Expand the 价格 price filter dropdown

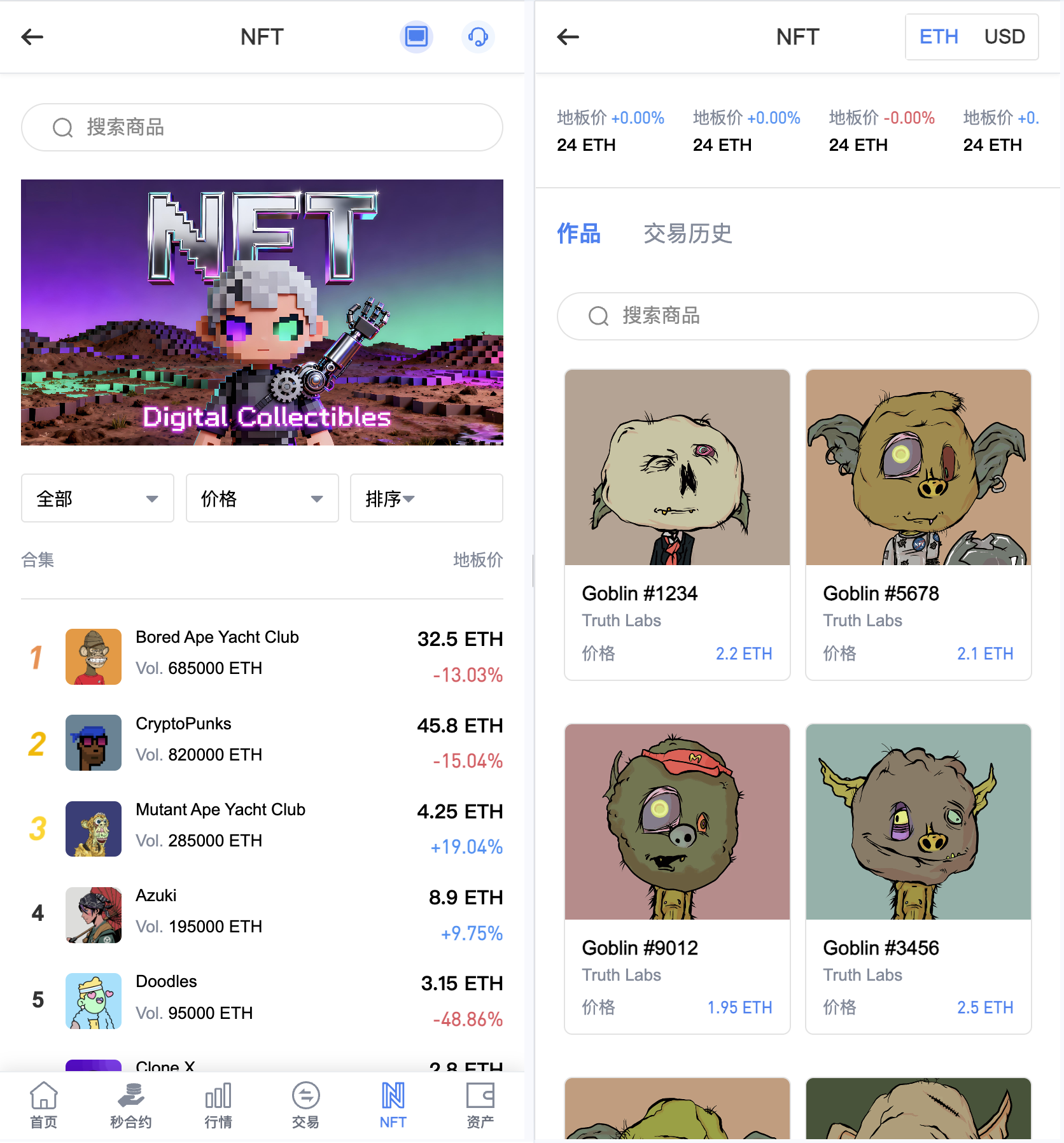tap(262, 498)
